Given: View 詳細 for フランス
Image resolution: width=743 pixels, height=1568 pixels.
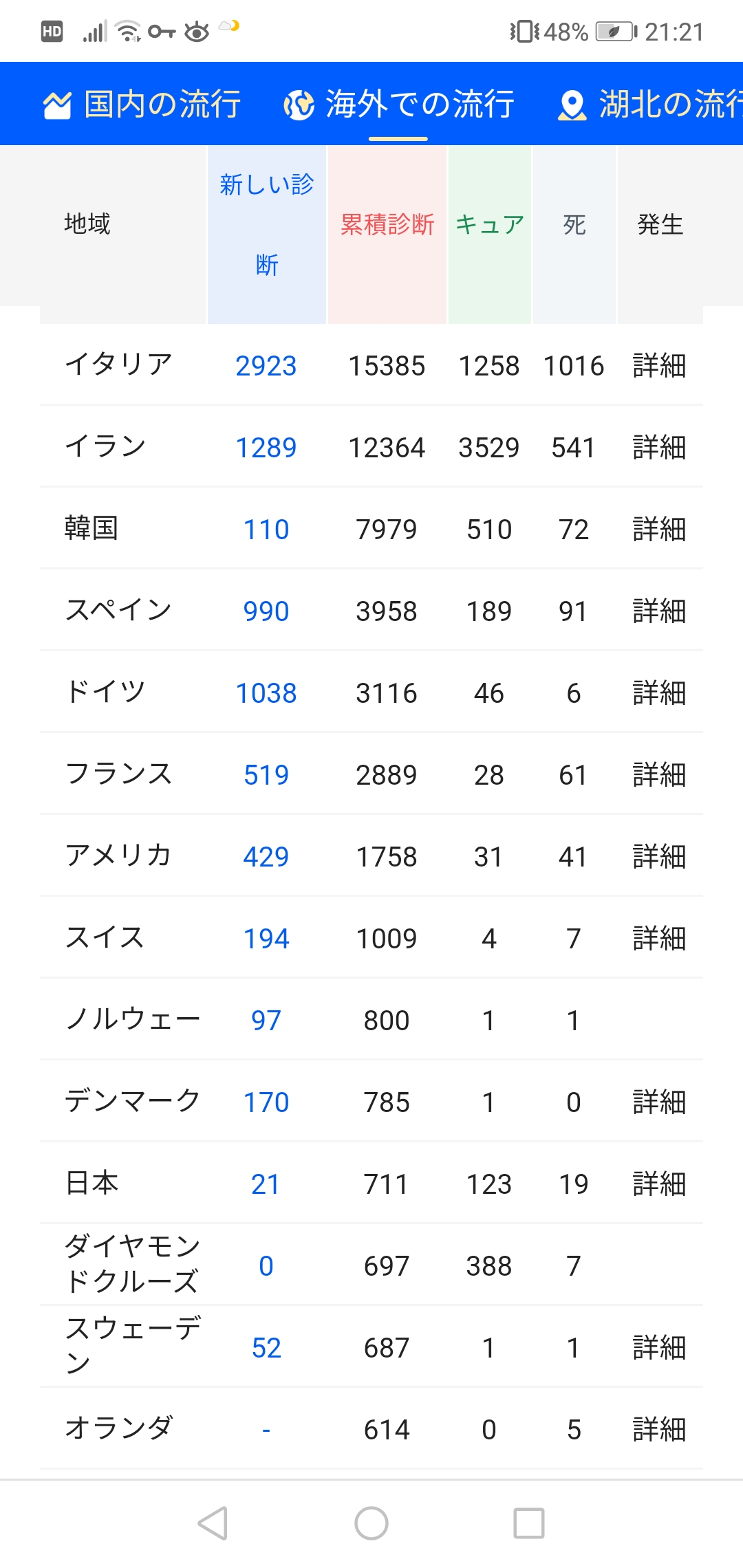Looking at the screenshot, I should pyautogui.click(x=659, y=775).
